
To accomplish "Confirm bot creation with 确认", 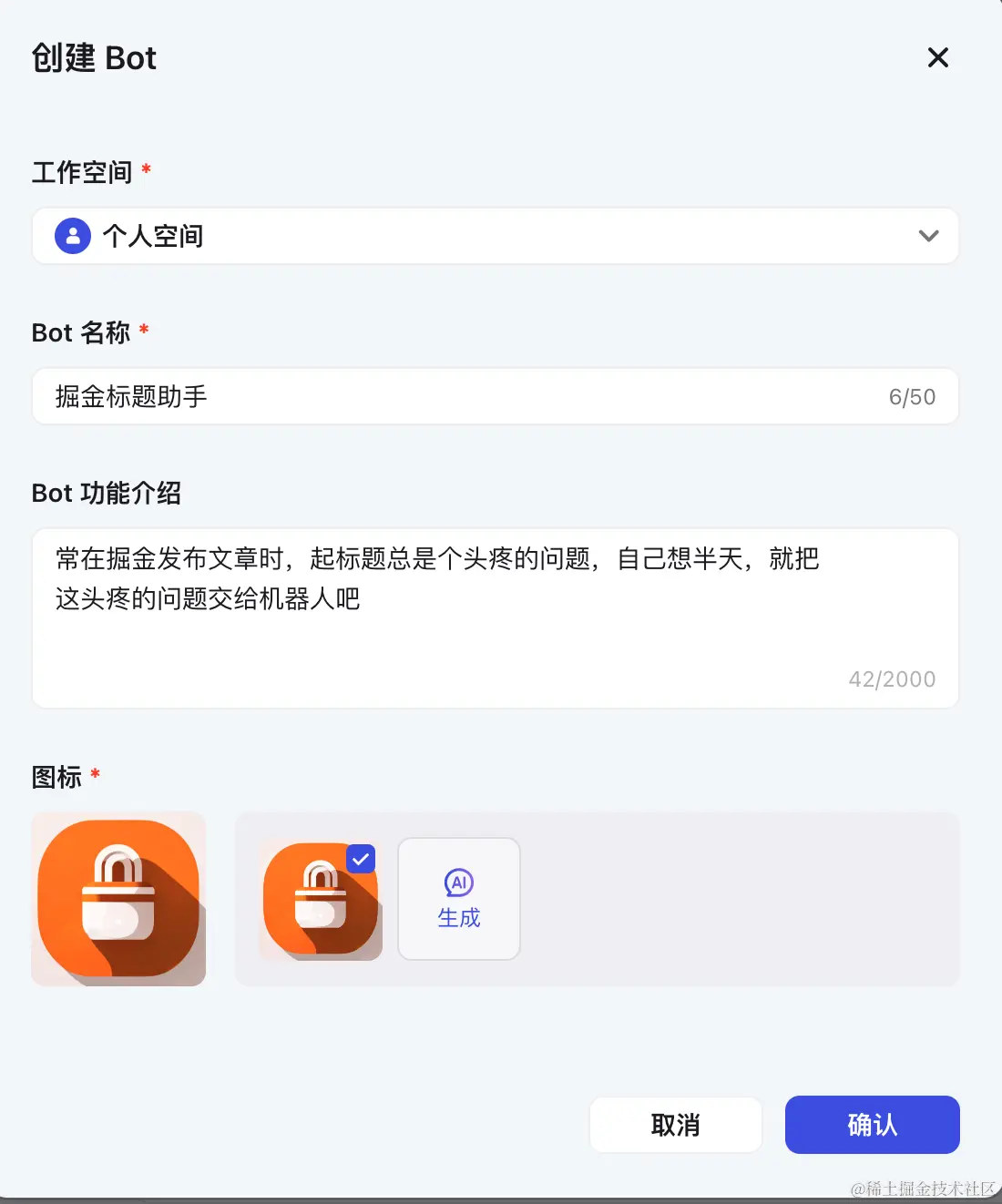I will [872, 1125].
